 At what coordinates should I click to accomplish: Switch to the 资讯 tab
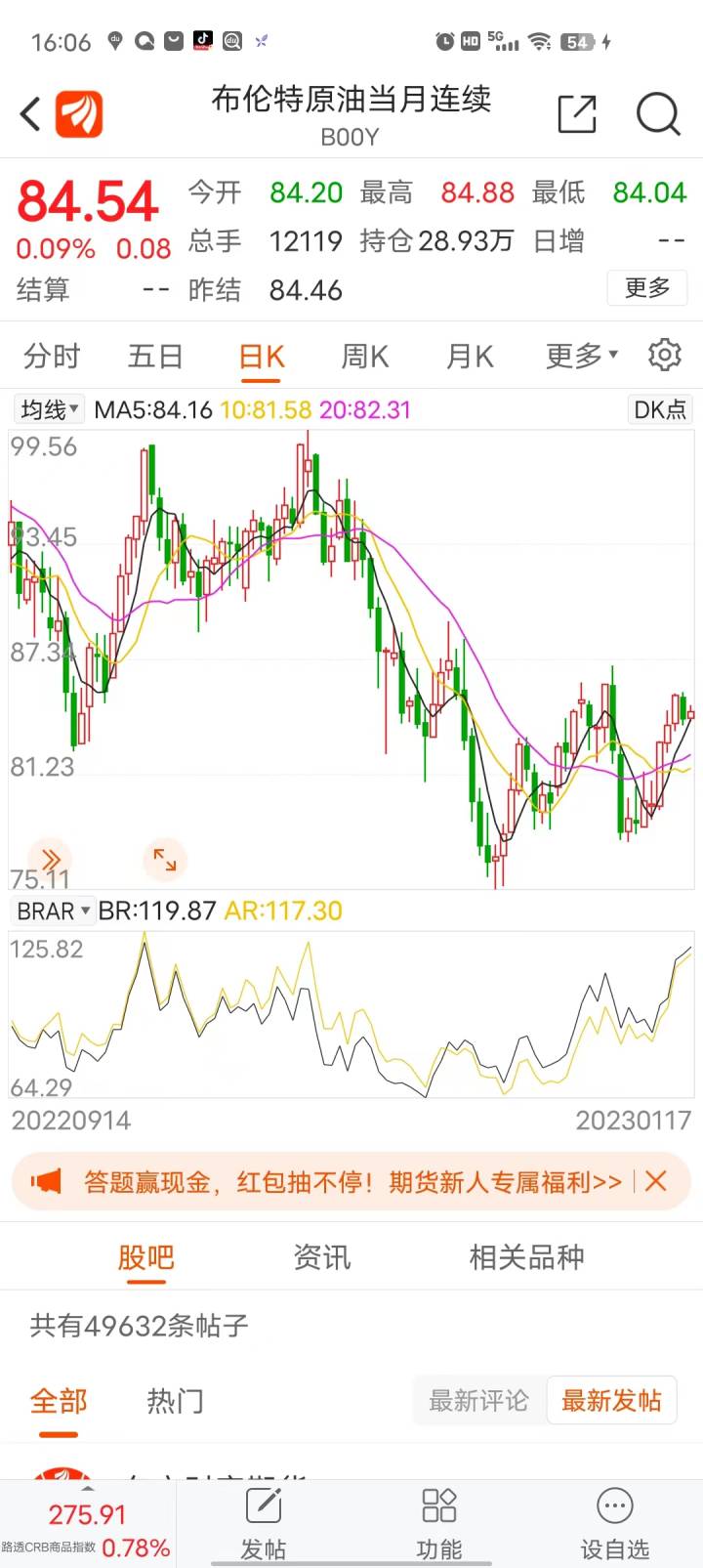point(321,1257)
